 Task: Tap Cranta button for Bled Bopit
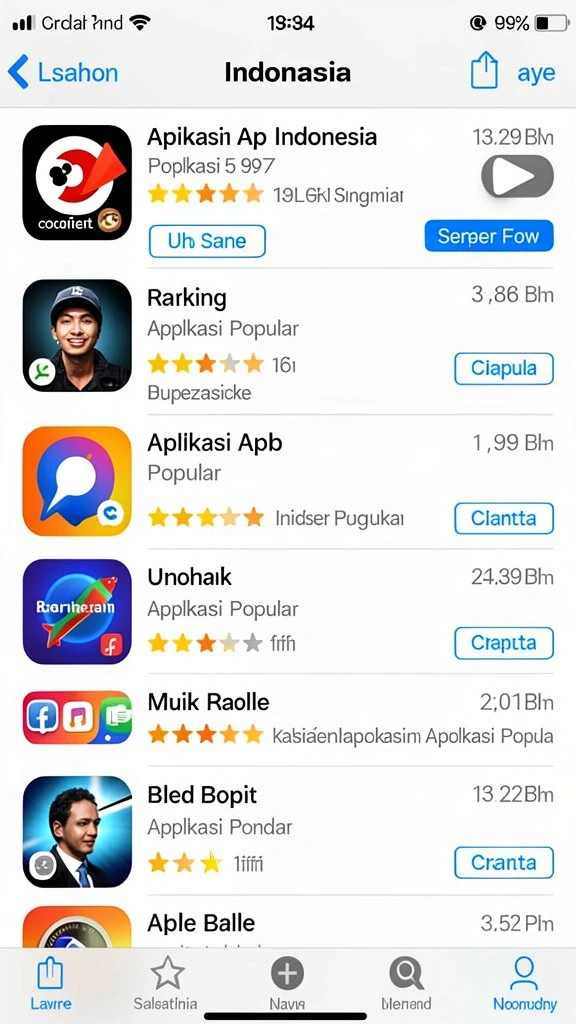click(504, 863)
